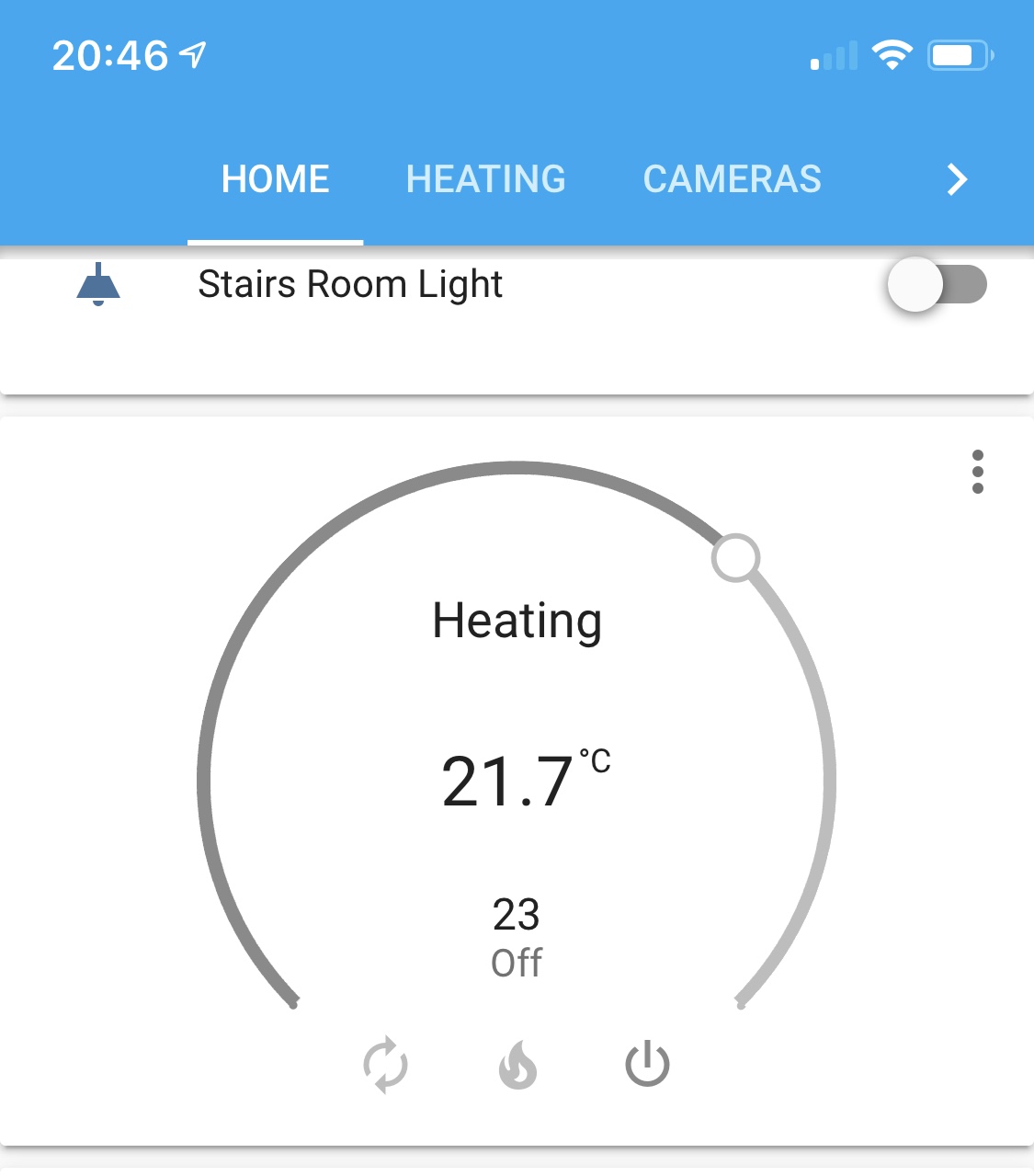Reveal hidden dashboard tabs using the arrow
Screen dimensions: 1034x1176
point(957,179)
